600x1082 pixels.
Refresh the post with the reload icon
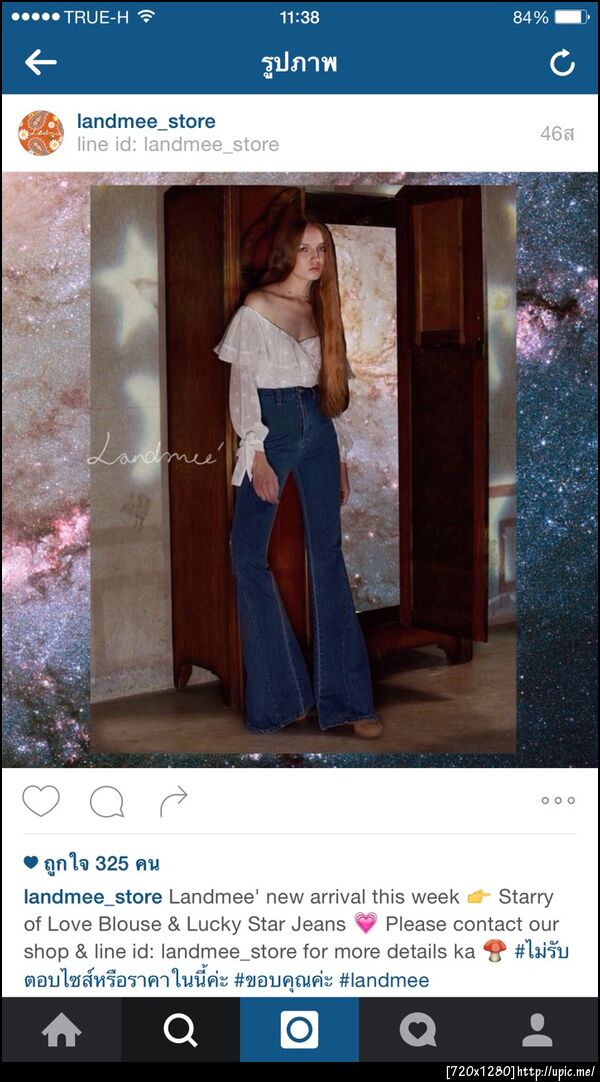(x=562, y=64)
